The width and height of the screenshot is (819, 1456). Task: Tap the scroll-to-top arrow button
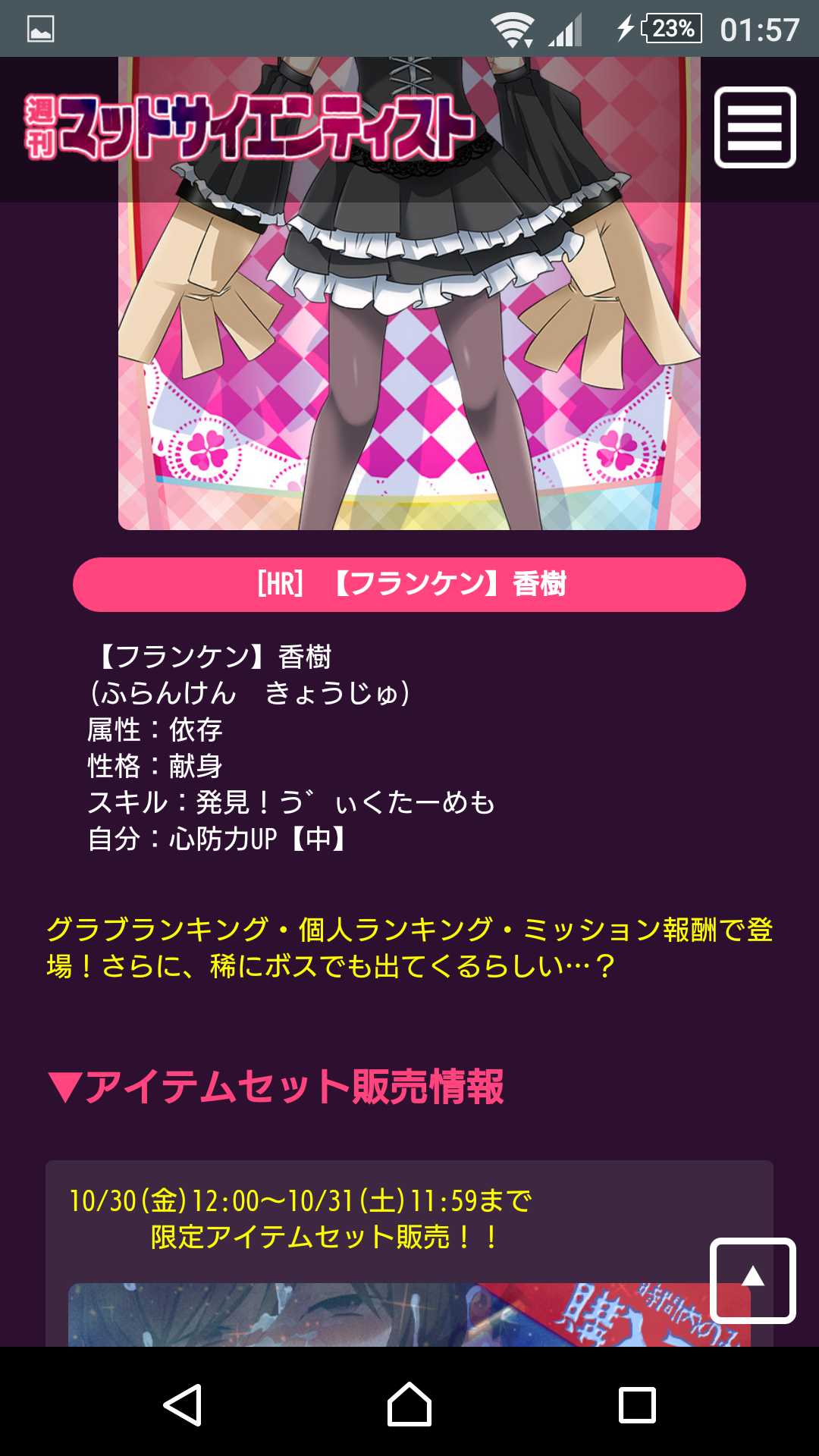click(752, 1280)
